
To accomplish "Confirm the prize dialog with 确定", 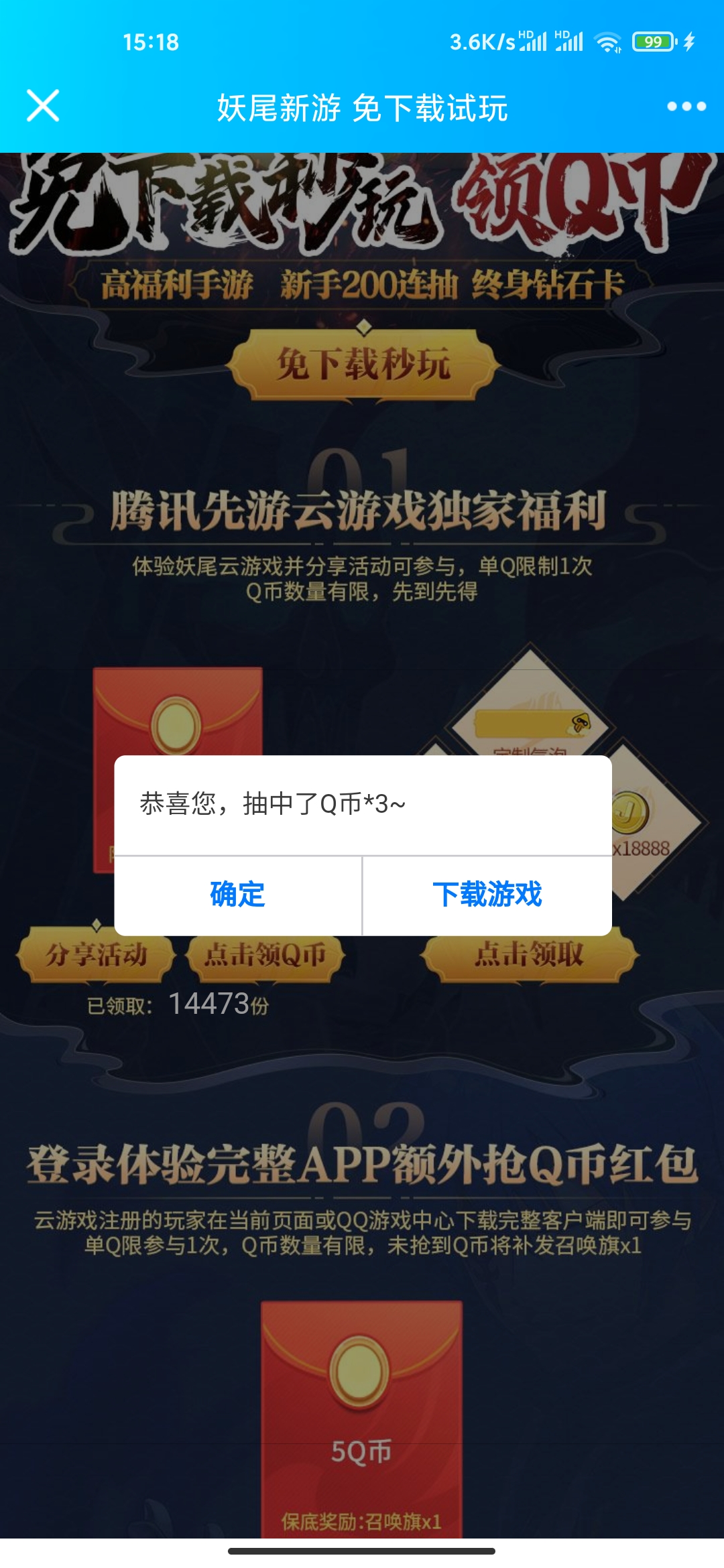I will pos(238,895).
